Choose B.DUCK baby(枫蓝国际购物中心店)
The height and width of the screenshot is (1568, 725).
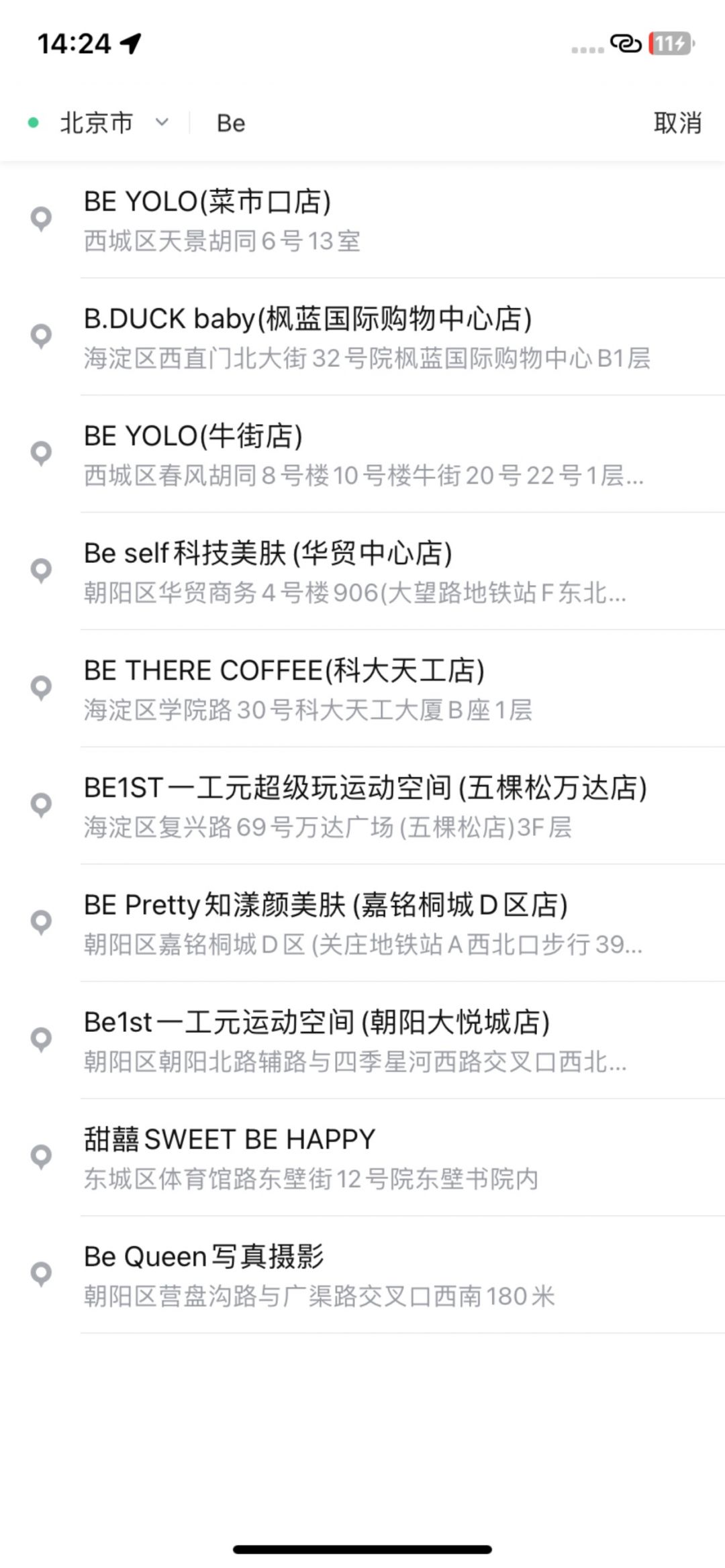coord(362,337)
